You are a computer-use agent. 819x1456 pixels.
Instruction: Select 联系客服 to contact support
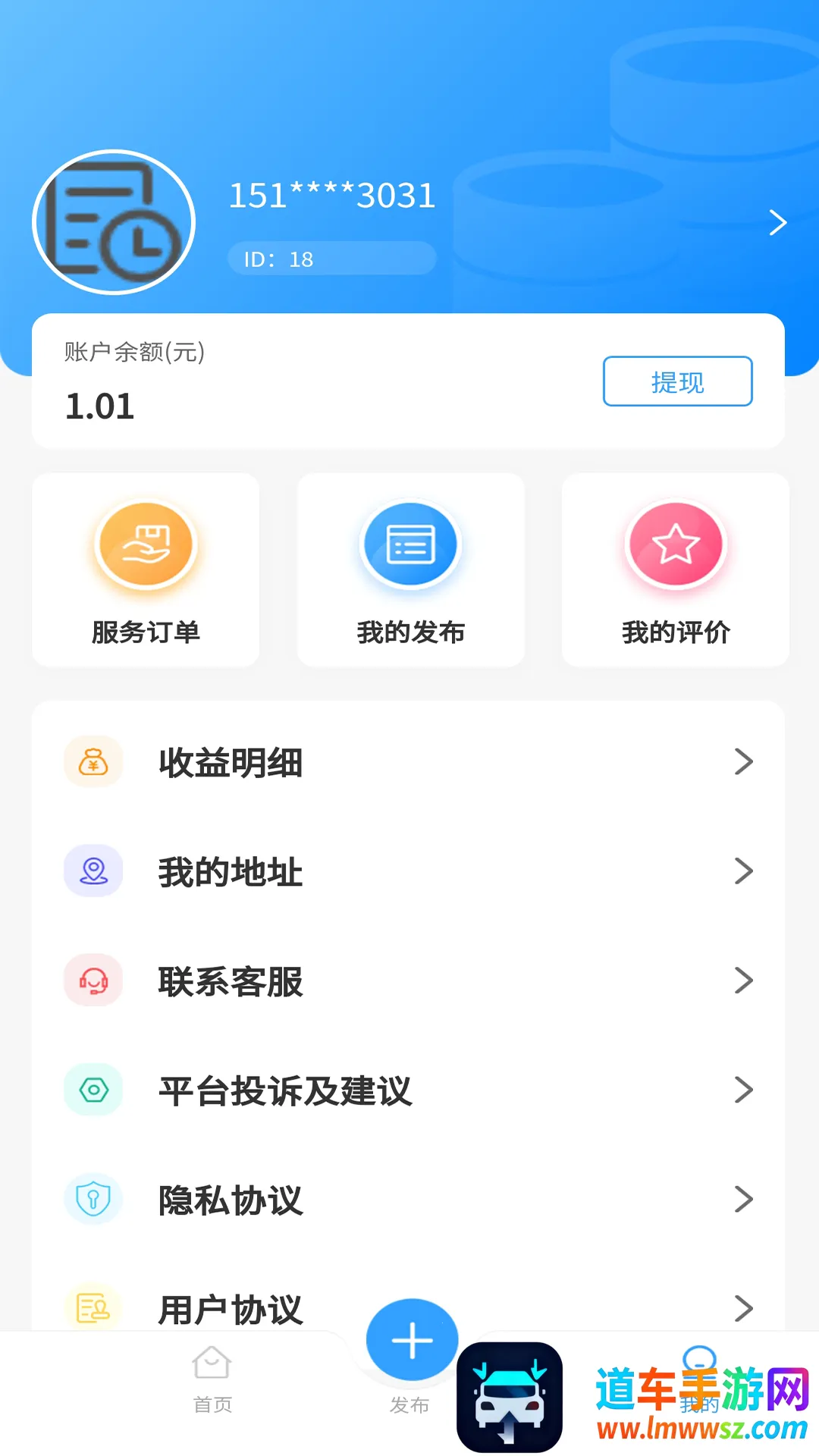coord(408,981)
